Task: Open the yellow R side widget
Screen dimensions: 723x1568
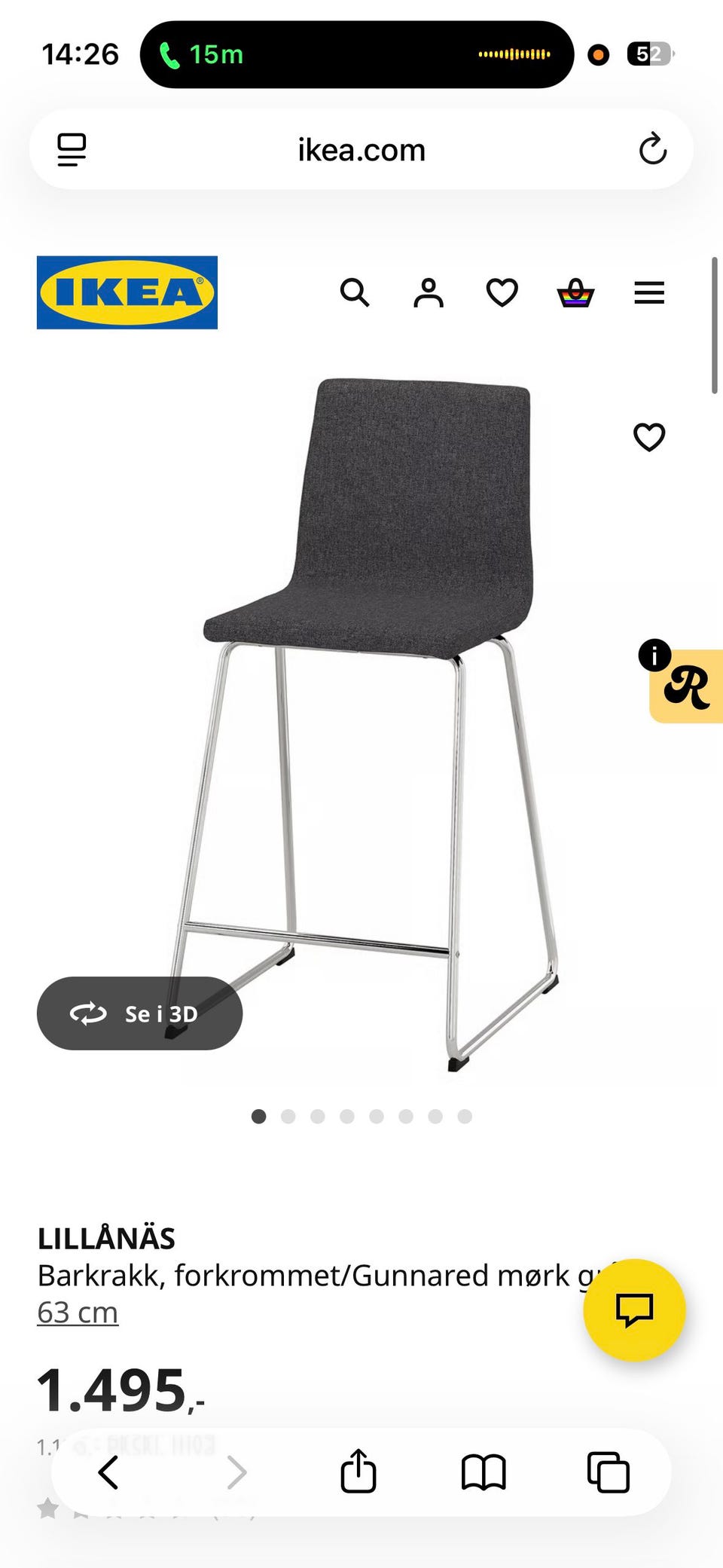Action: point(688,686)
